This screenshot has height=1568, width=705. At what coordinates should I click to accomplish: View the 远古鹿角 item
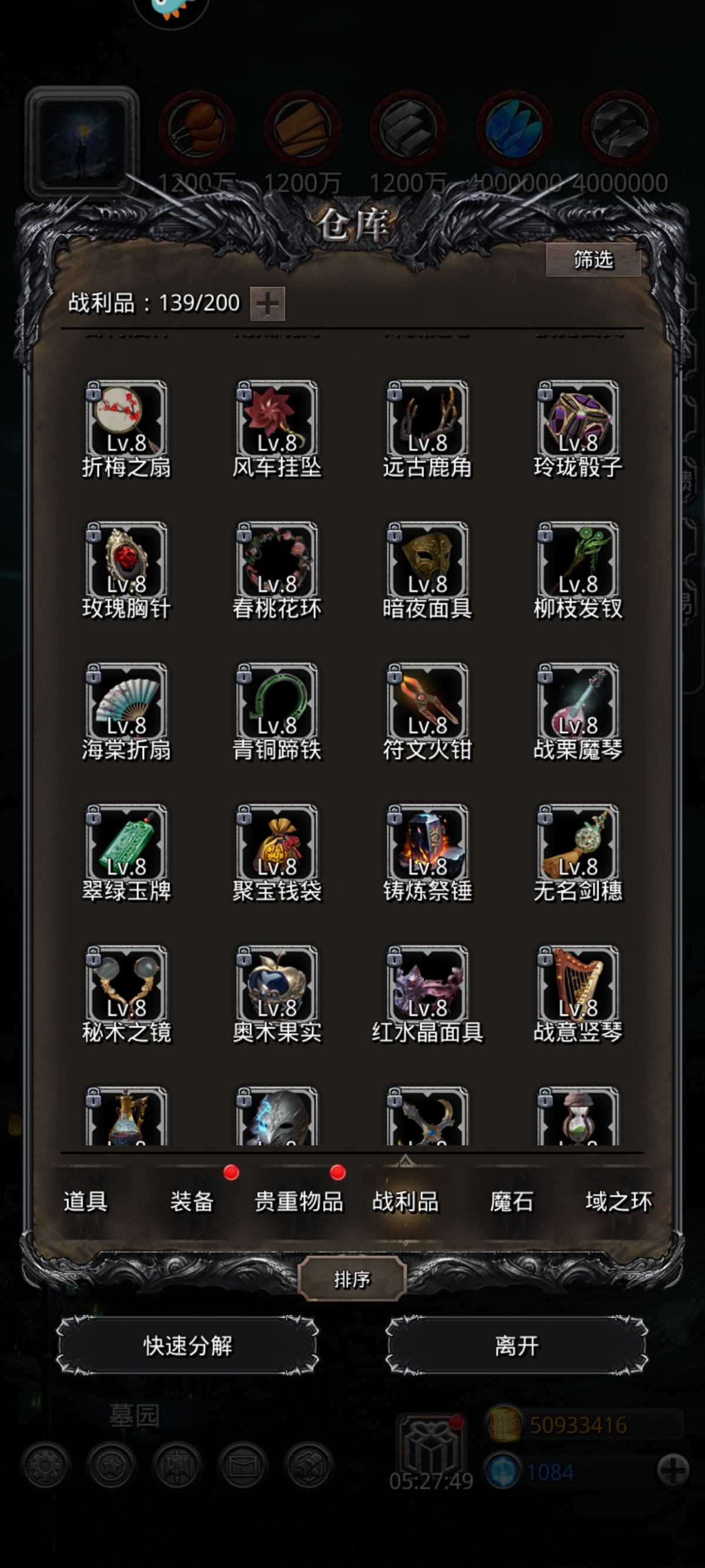point(428,420)
